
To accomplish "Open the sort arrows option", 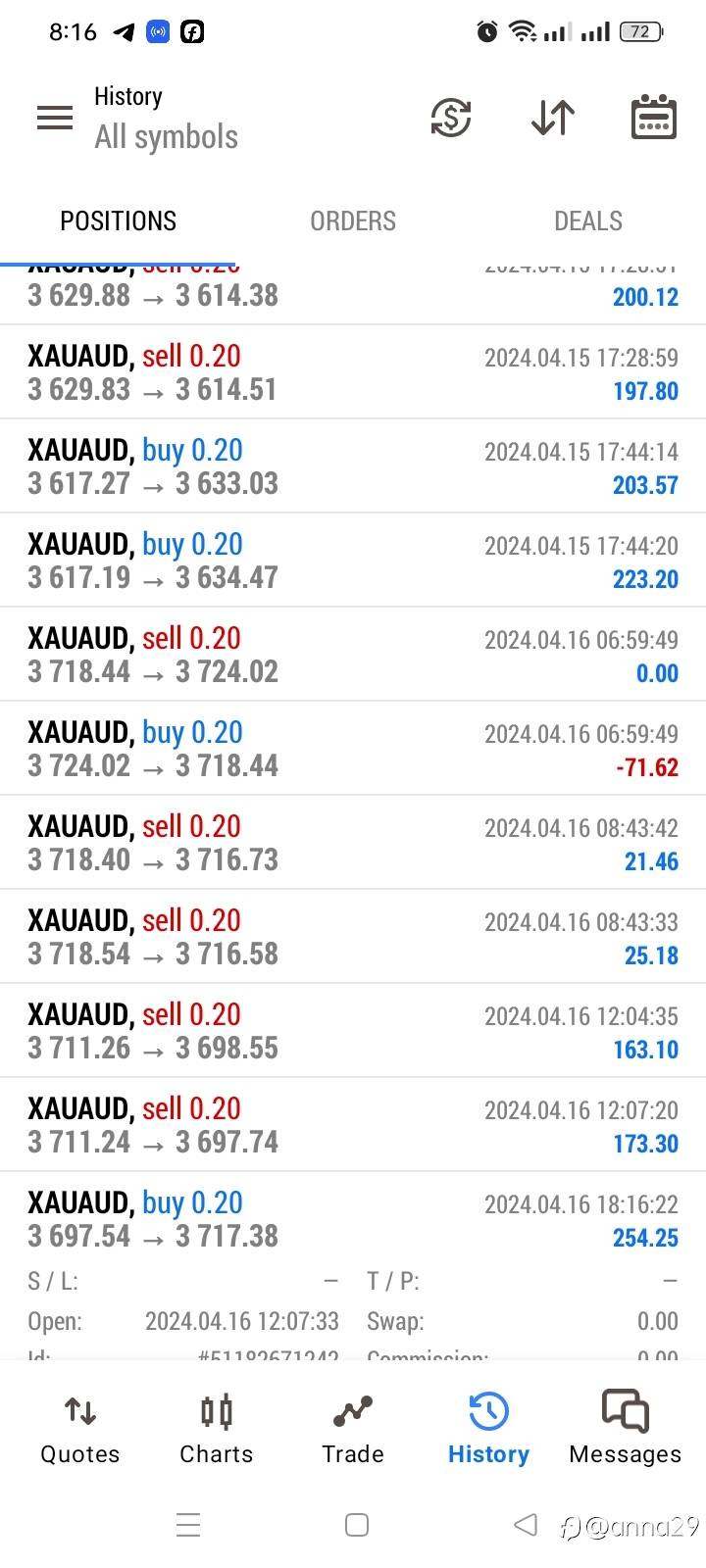I will (x=553, y=119).
